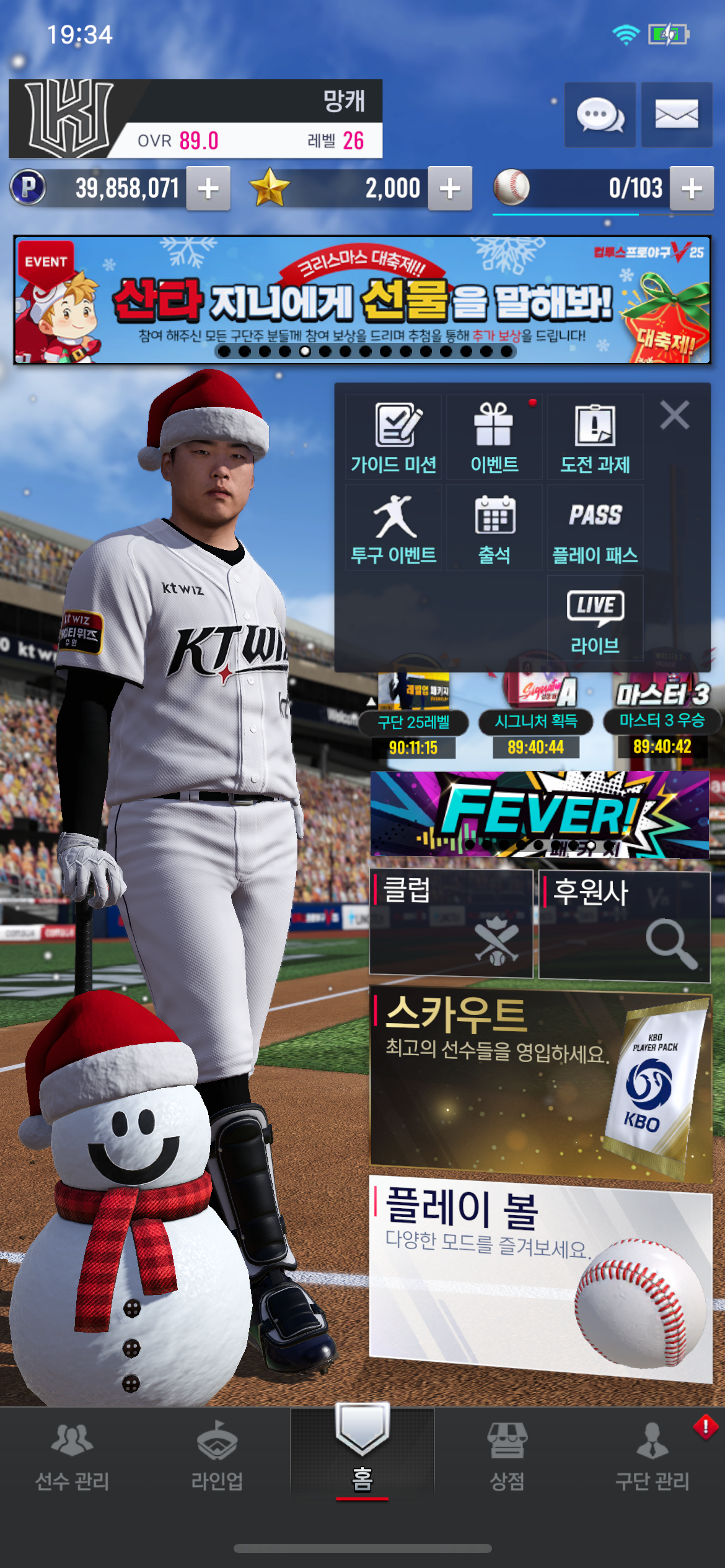Add more points with the plus button
This screenshot has height=1568, width=725.
point(208,188)
